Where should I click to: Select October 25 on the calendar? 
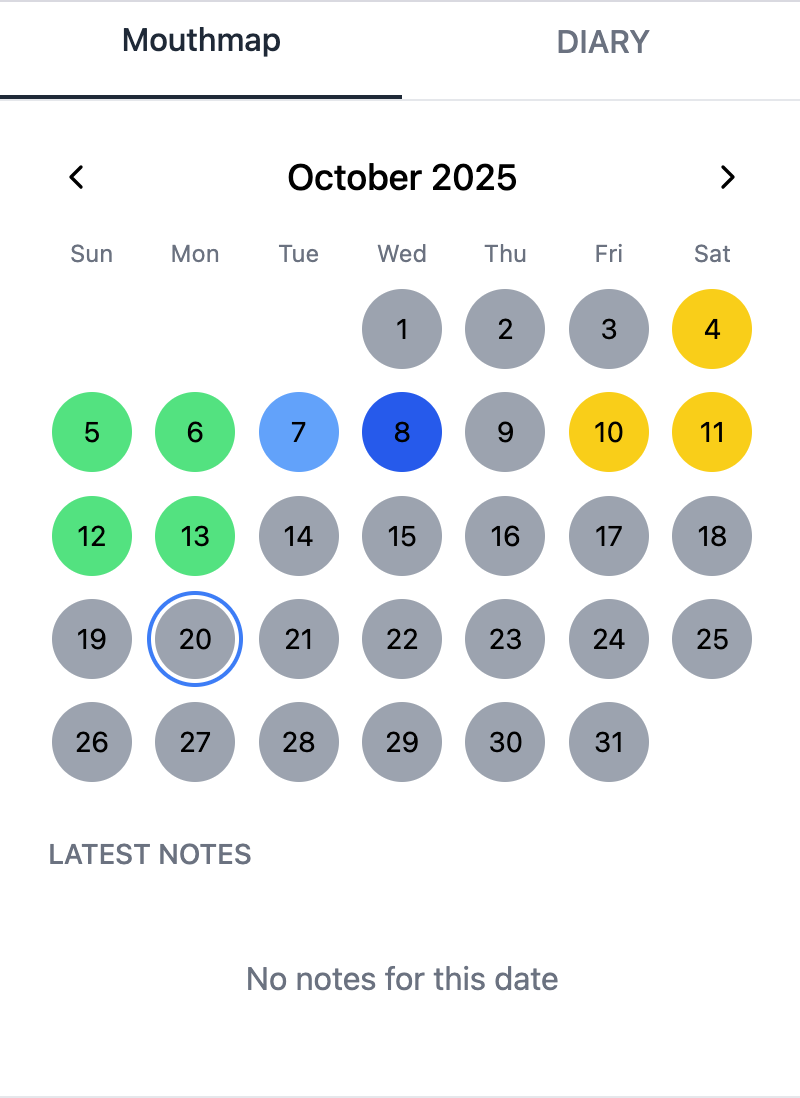coord(712,639)
